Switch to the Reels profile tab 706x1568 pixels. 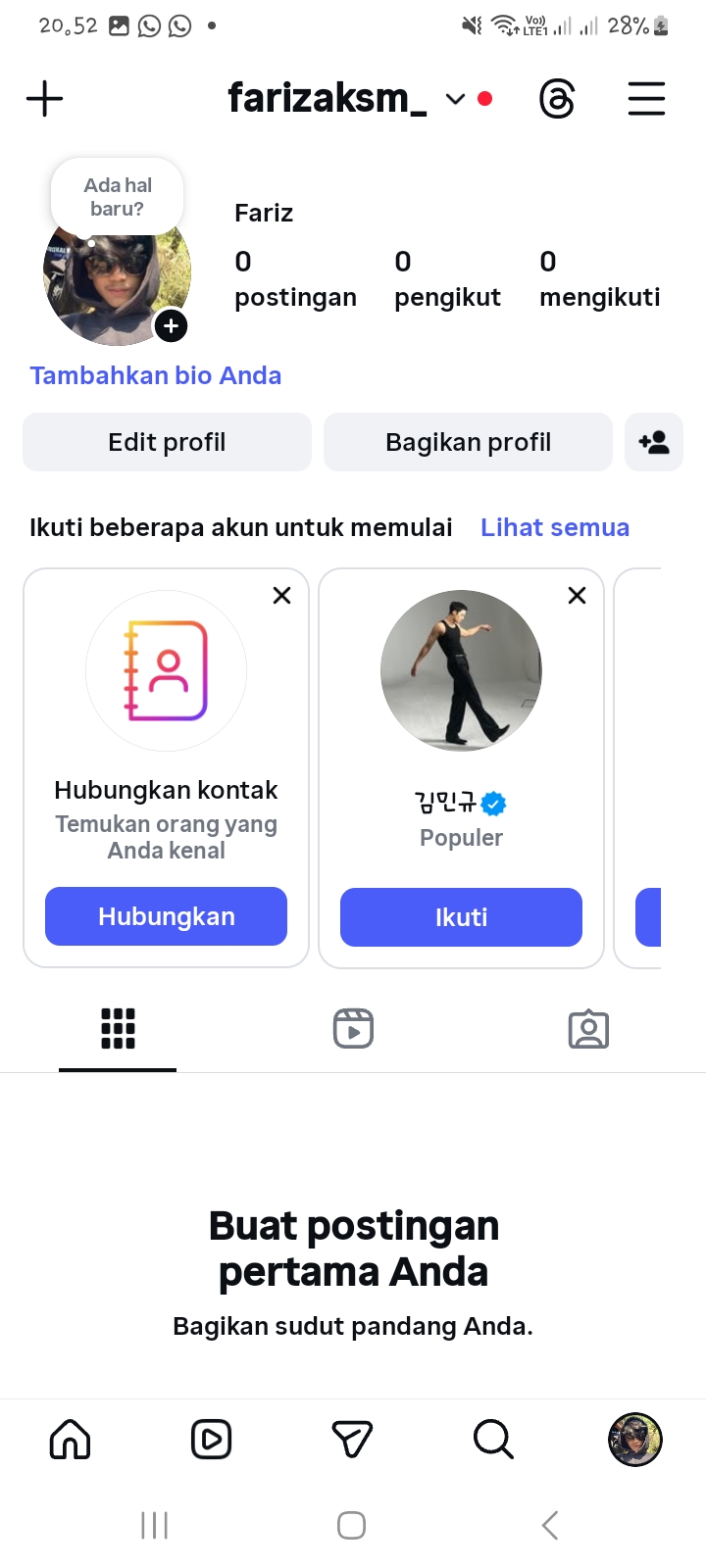[353, 1029]
